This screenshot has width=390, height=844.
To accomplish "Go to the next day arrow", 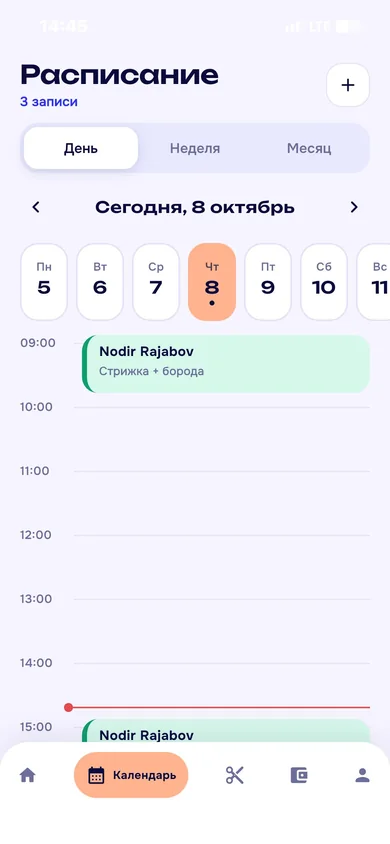I will pos(354,207).
